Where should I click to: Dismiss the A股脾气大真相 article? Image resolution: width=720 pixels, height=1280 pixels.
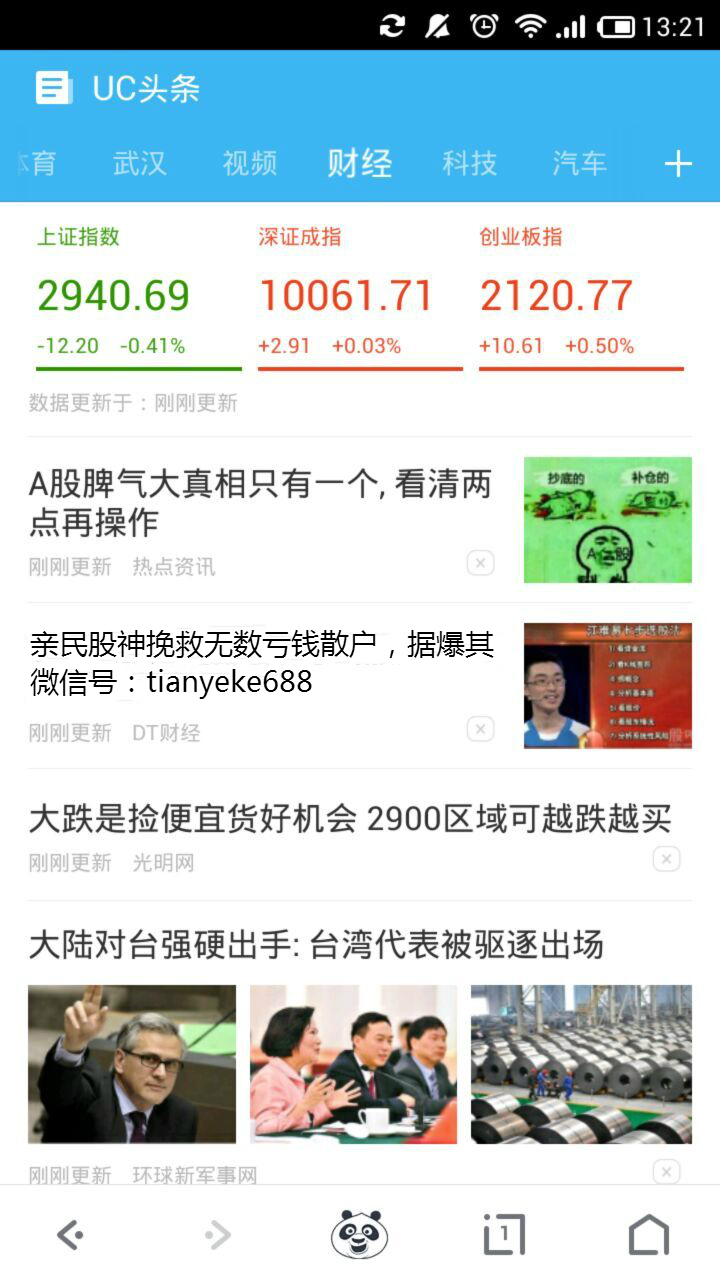coord(480,563)
